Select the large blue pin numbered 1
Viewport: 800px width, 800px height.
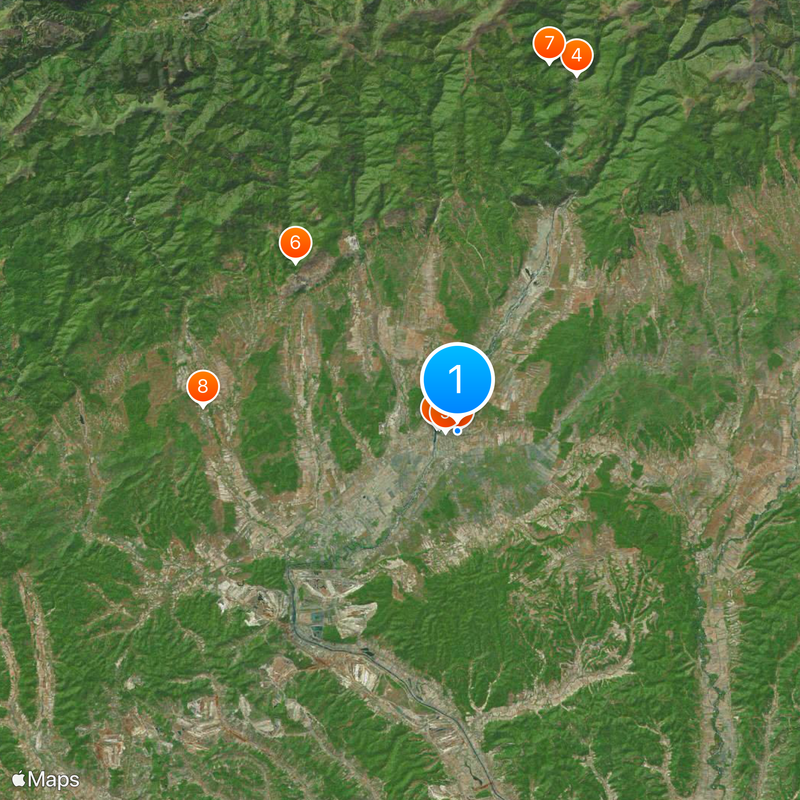458,380
